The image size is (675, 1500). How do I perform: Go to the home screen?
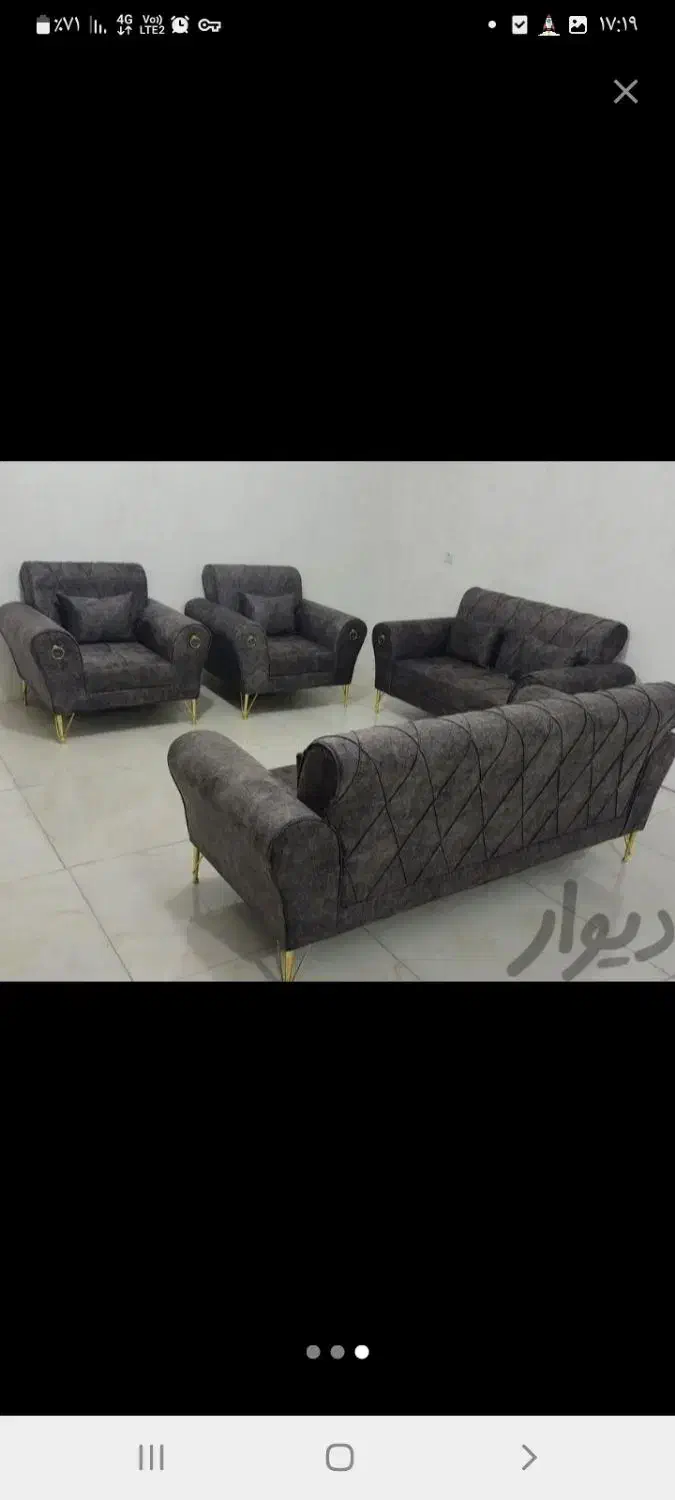click(339, 1457)
